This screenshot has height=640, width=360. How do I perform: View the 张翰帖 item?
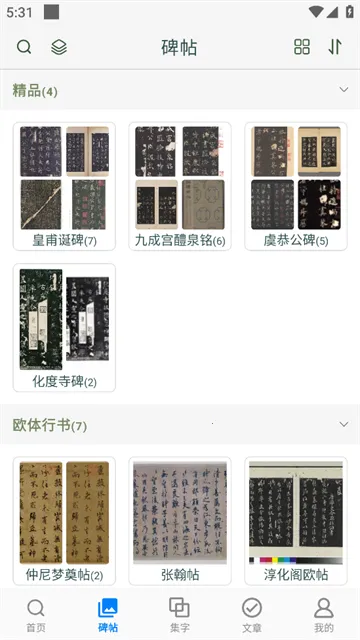click(x=180, y=521)
